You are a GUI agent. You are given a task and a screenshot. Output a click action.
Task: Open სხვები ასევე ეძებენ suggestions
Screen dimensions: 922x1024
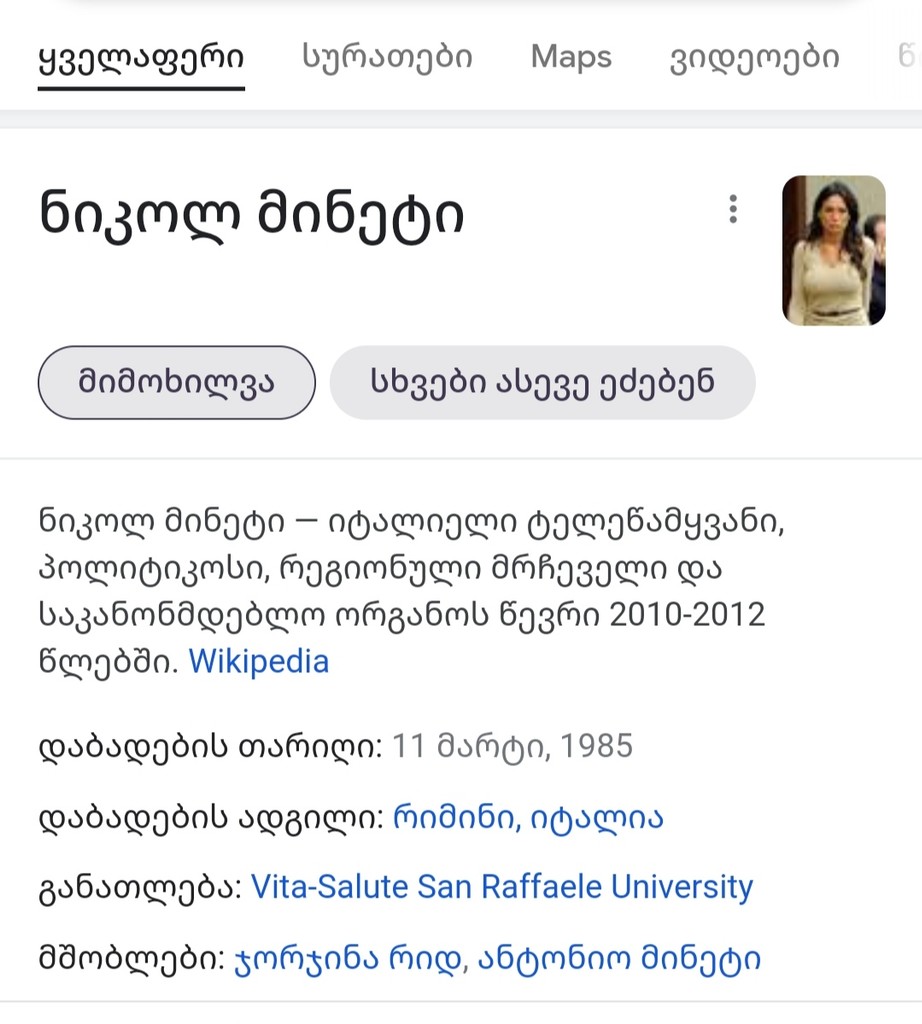click(542, 382)
